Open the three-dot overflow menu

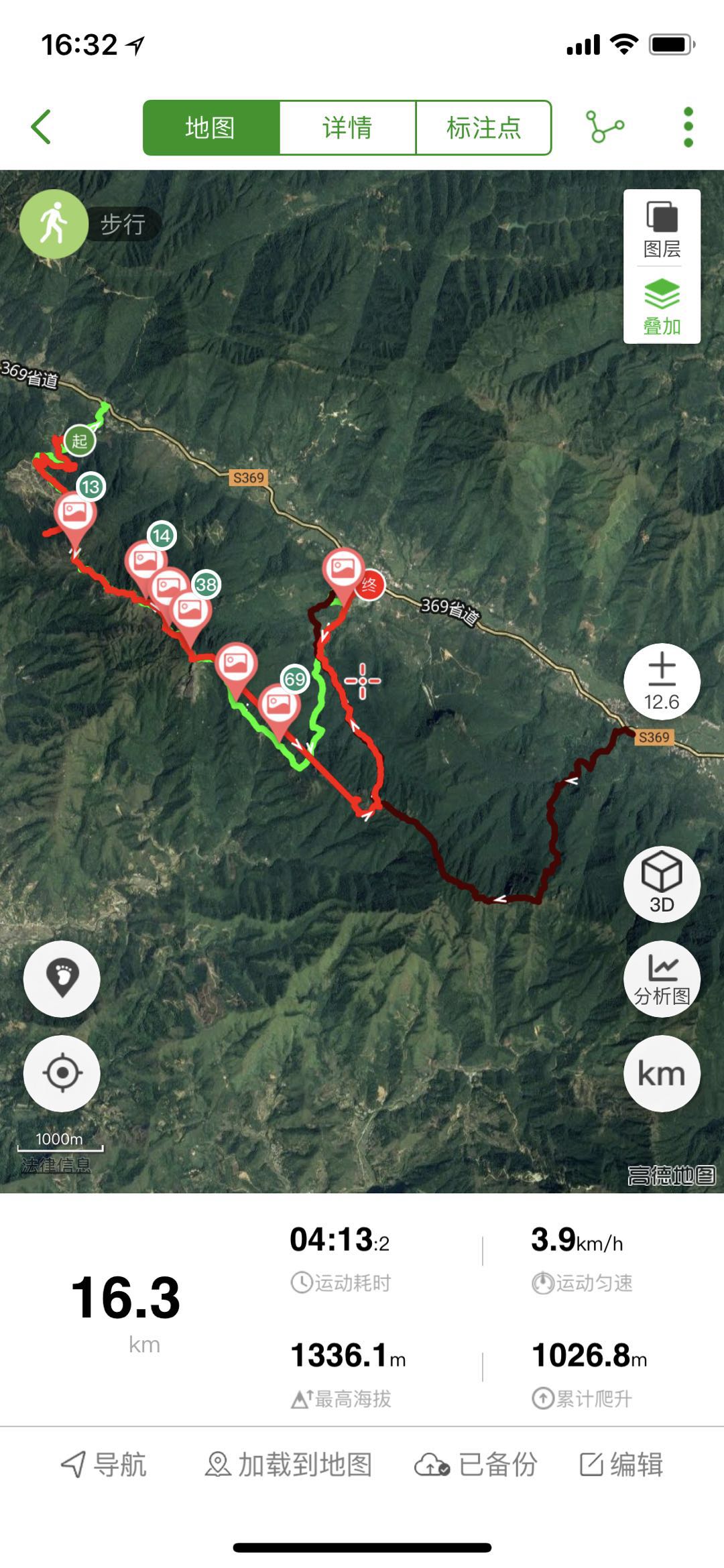pos(688,127)
